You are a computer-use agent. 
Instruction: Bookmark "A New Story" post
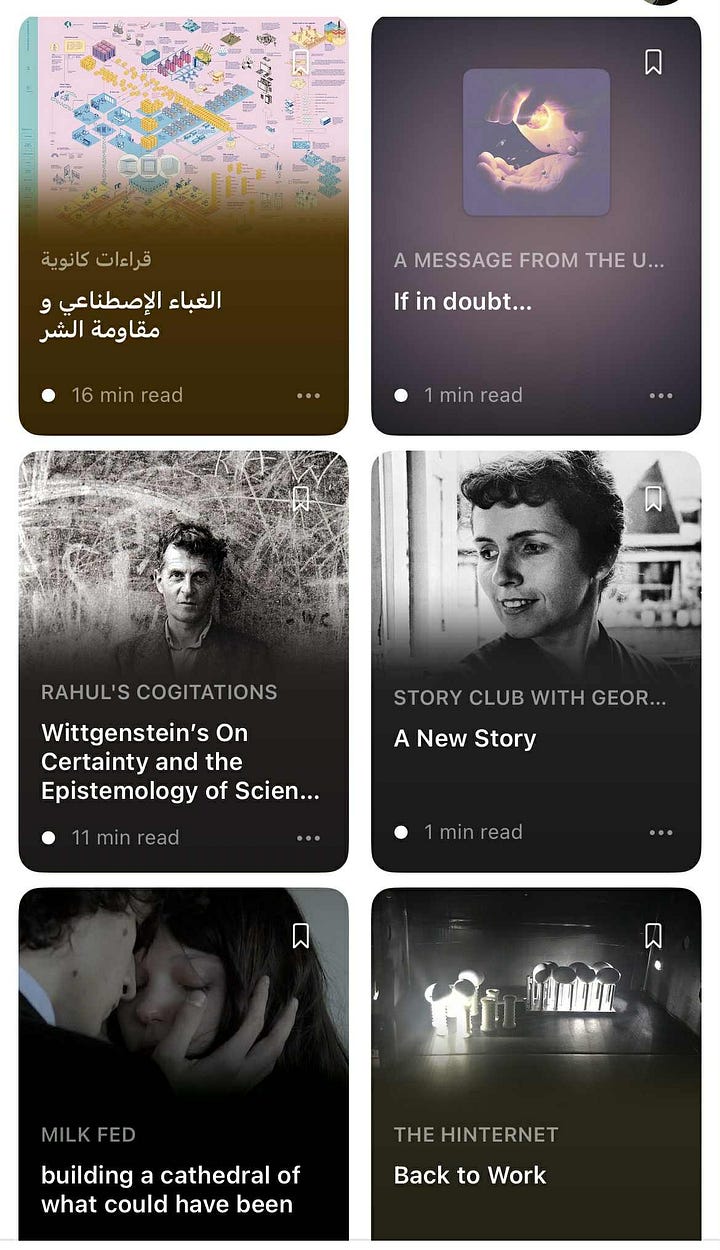(653, 499)
